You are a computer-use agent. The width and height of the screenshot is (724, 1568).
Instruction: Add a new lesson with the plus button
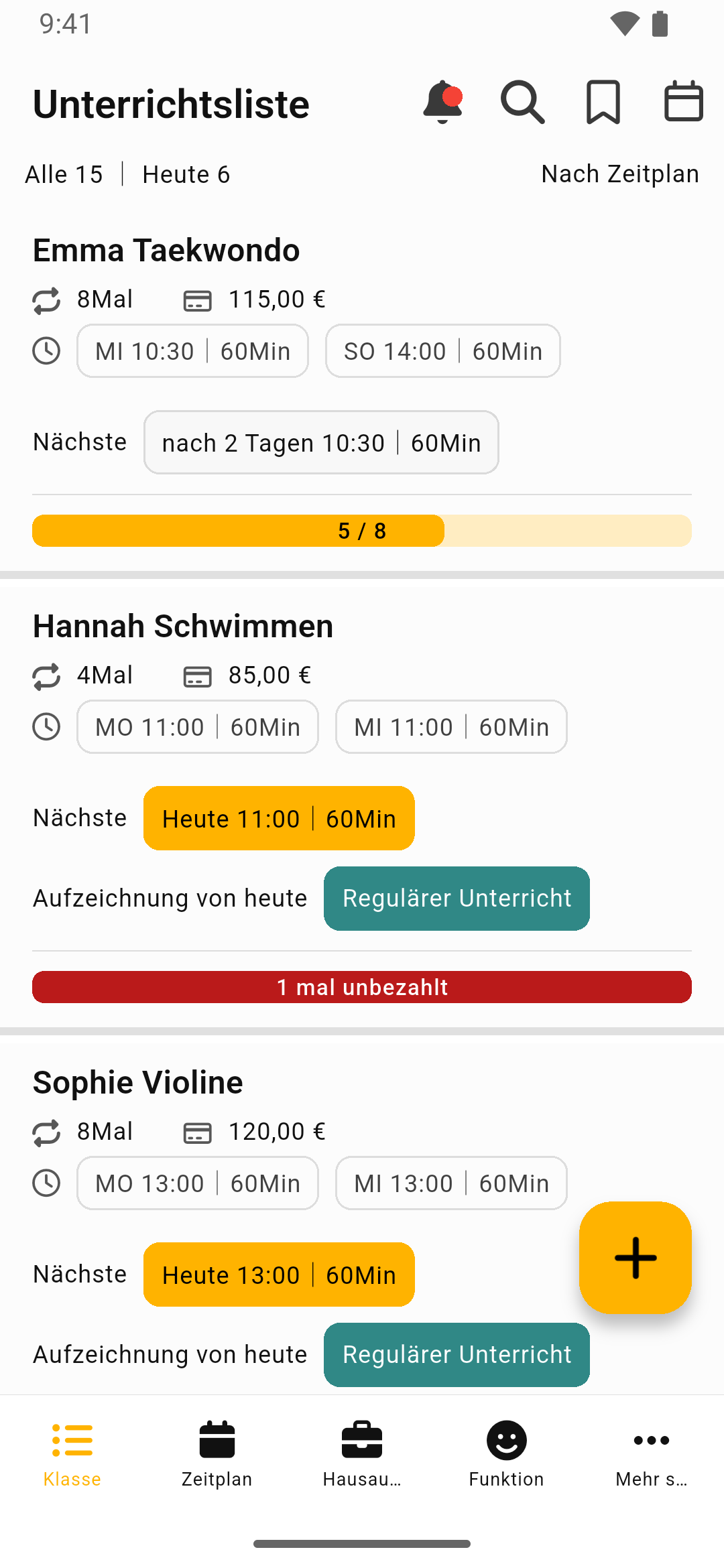635,1257
